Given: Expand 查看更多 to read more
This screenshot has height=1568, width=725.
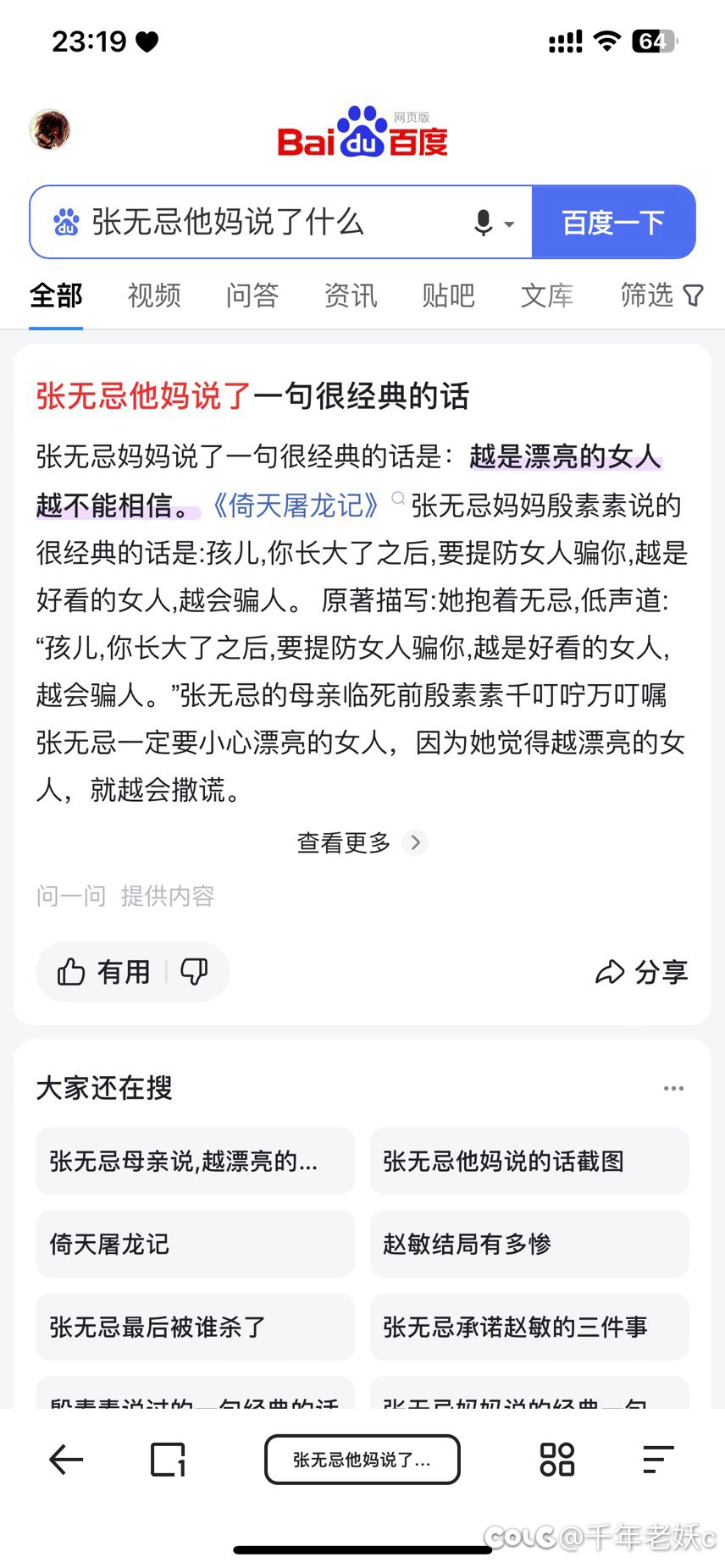Looking at the screenshot, I should tap(362, 842).
